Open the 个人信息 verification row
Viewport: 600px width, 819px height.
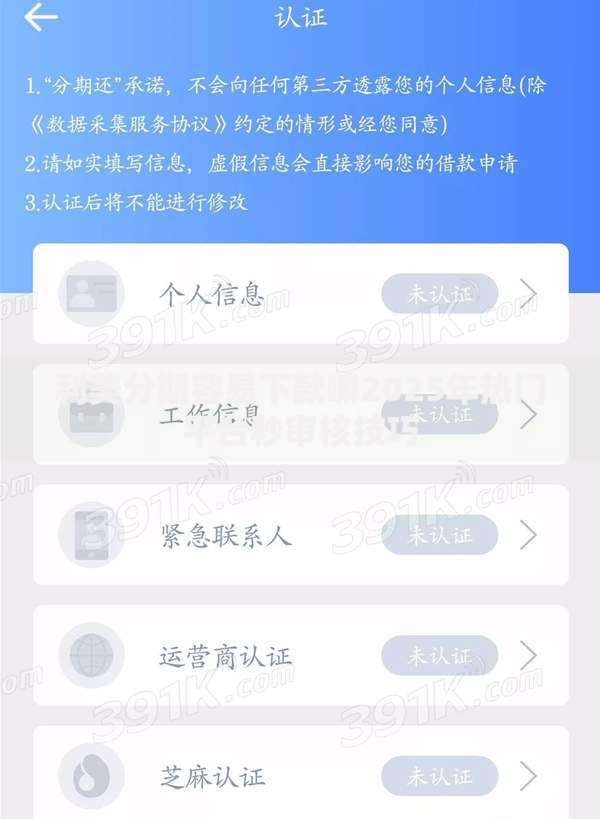(300, 294)
